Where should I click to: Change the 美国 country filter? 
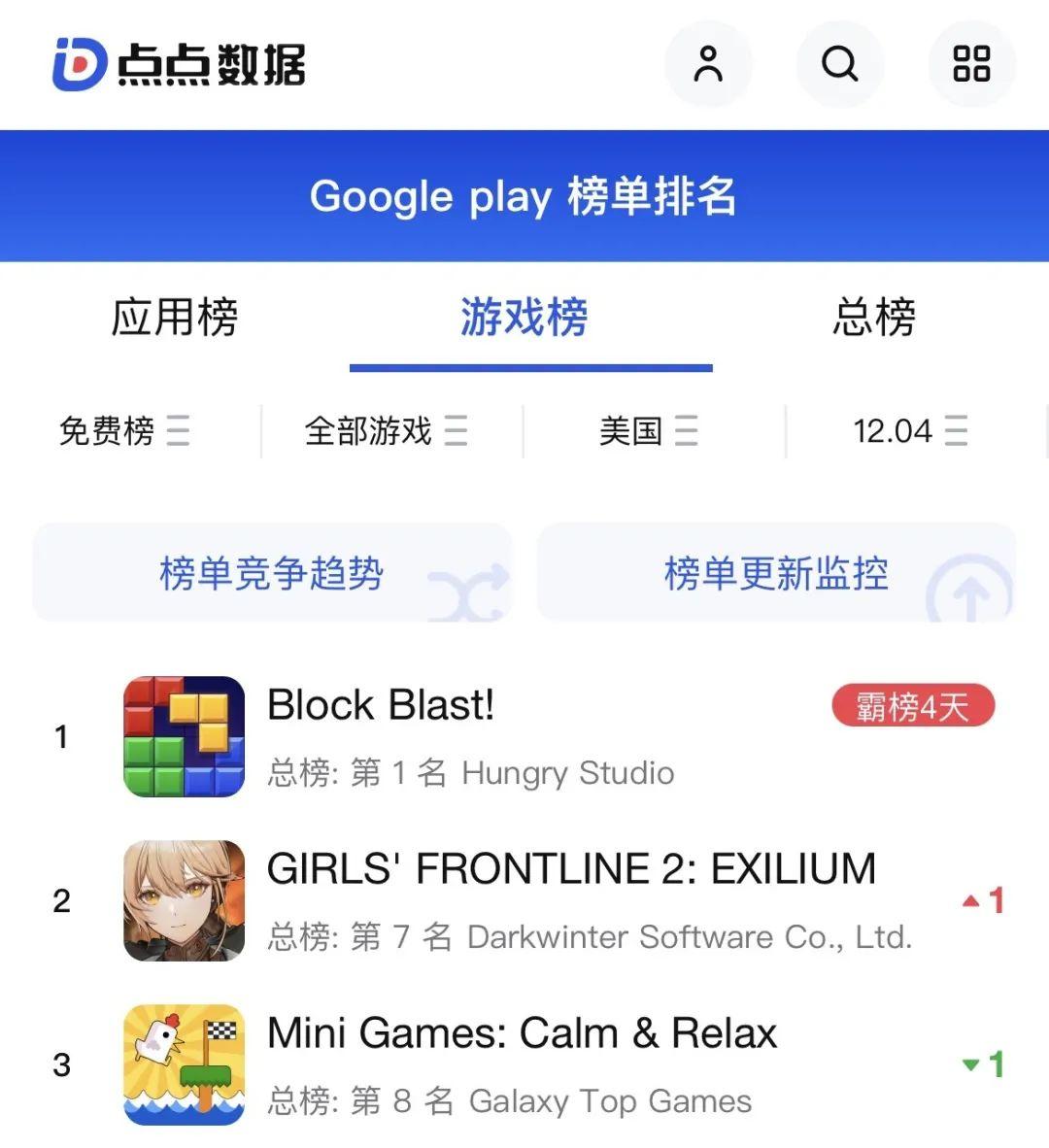click(648, 430)
